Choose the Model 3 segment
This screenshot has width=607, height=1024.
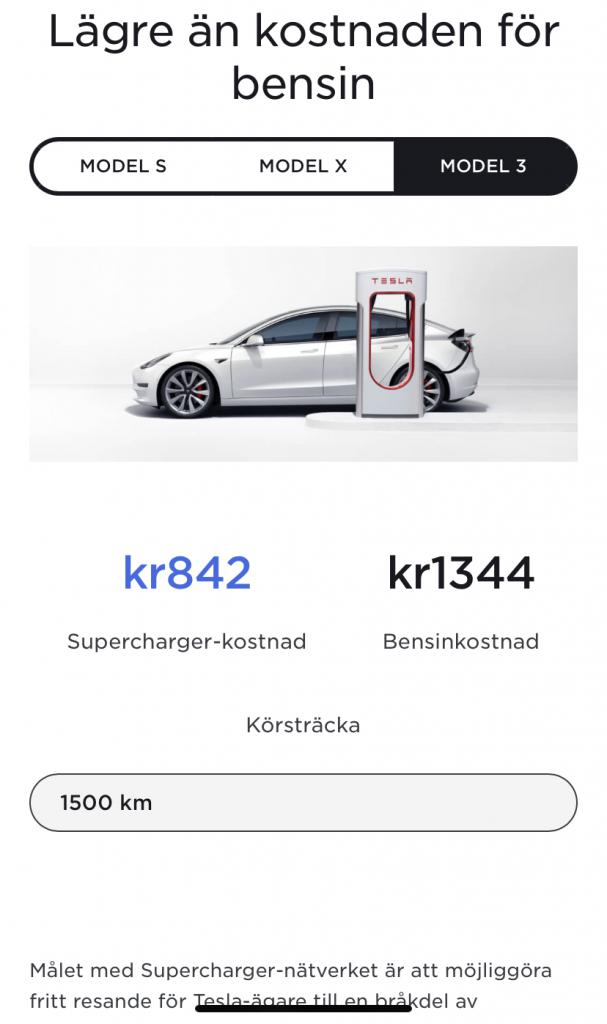pos(483,166)
